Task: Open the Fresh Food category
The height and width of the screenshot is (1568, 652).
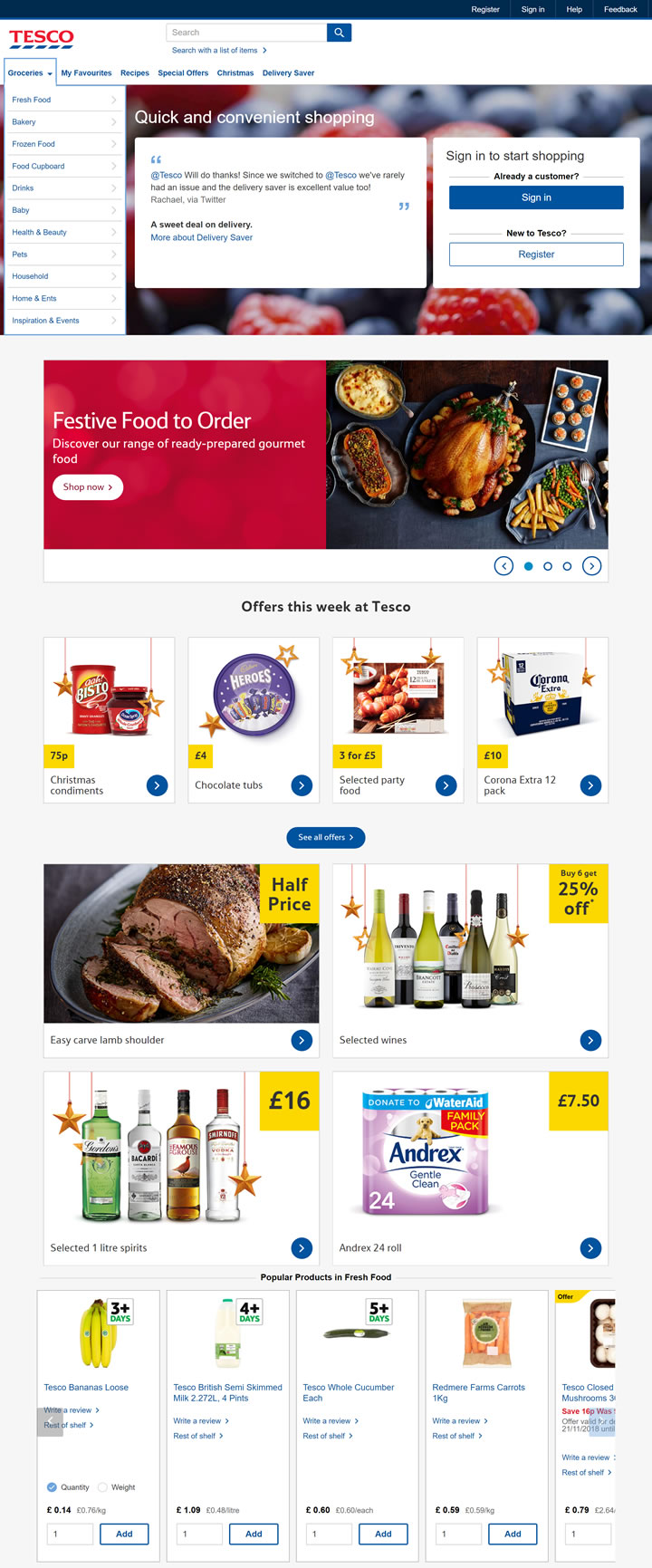Action: pos(63,100)
